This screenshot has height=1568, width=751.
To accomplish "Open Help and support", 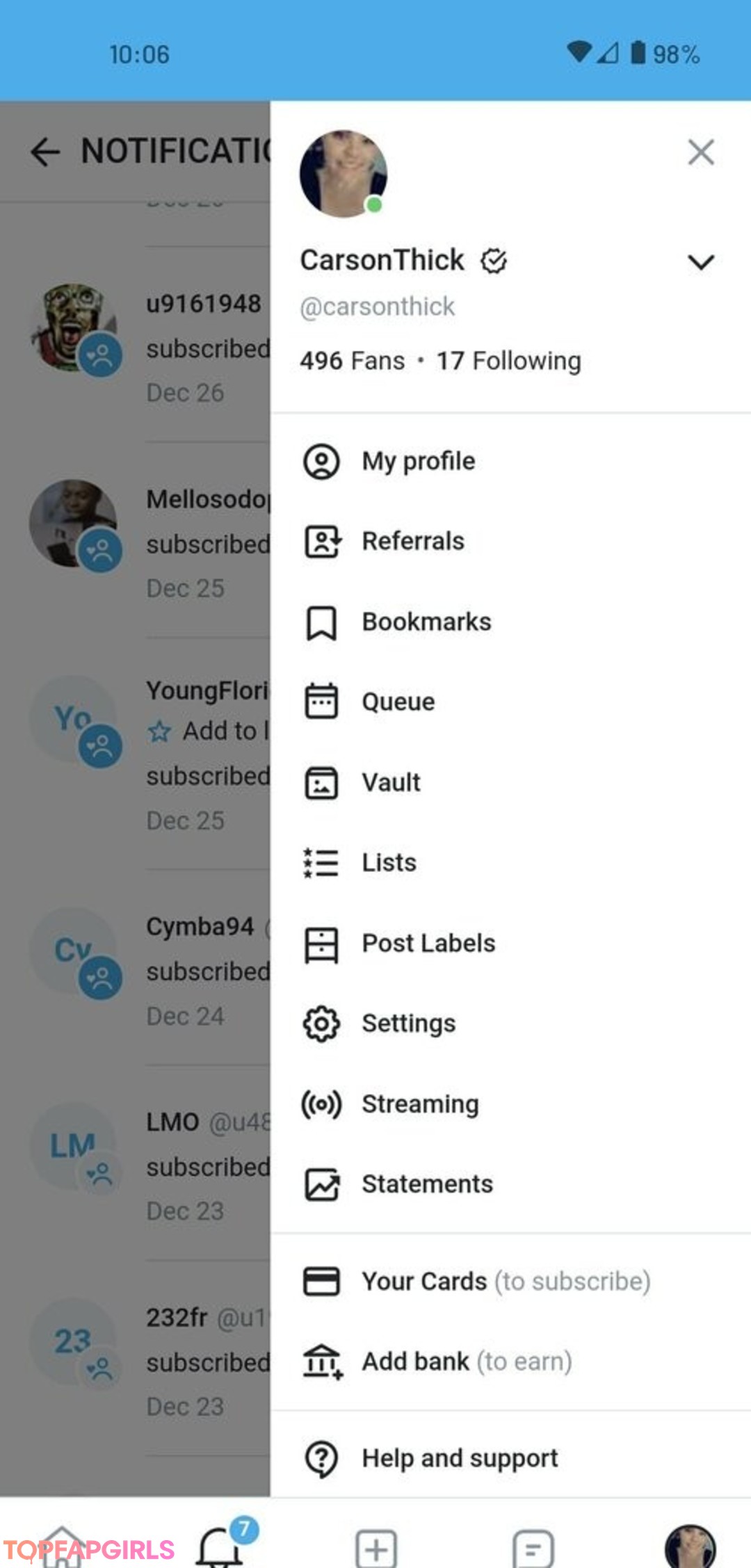I will coord(510,1458).
